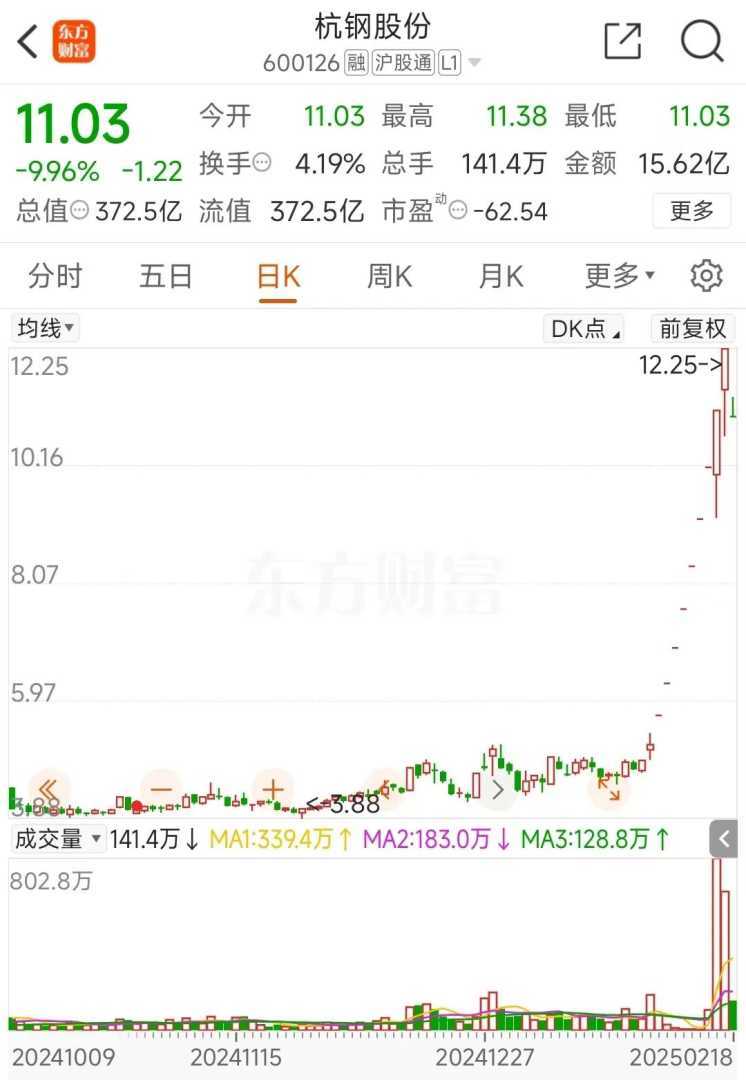Share the 杭钢股份 stock page
Screen dimensions: 746x1080
click(622, 41)
